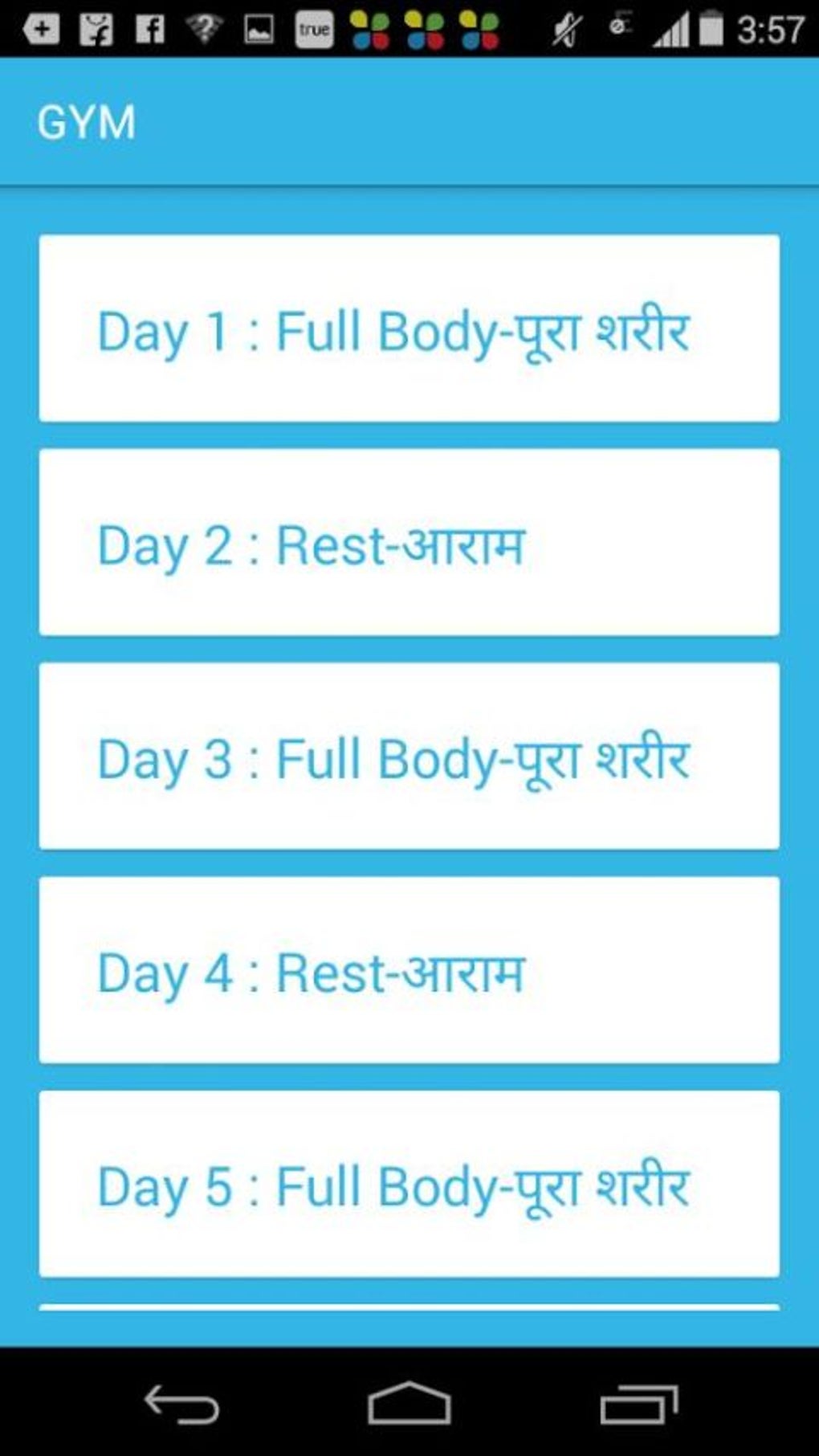Viewport: 819px width, 1456px height.
Task: Go to the home screen
Action: [x=409, y=1404]
